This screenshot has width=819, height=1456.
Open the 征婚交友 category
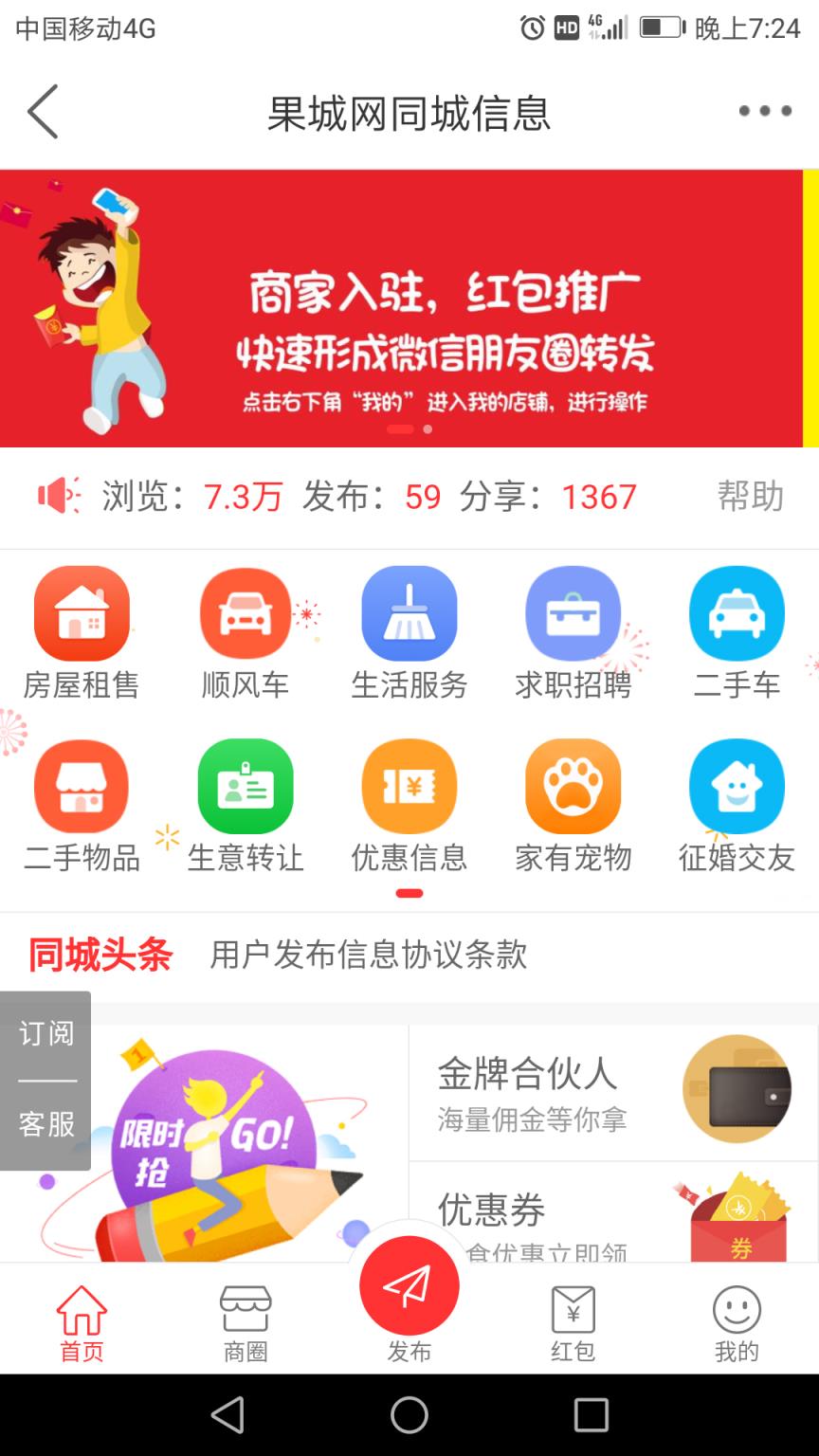[737, 805]
